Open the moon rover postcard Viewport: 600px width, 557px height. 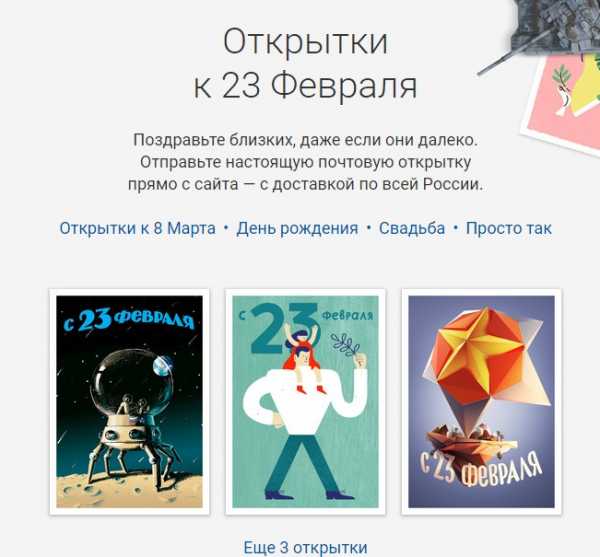130,402
